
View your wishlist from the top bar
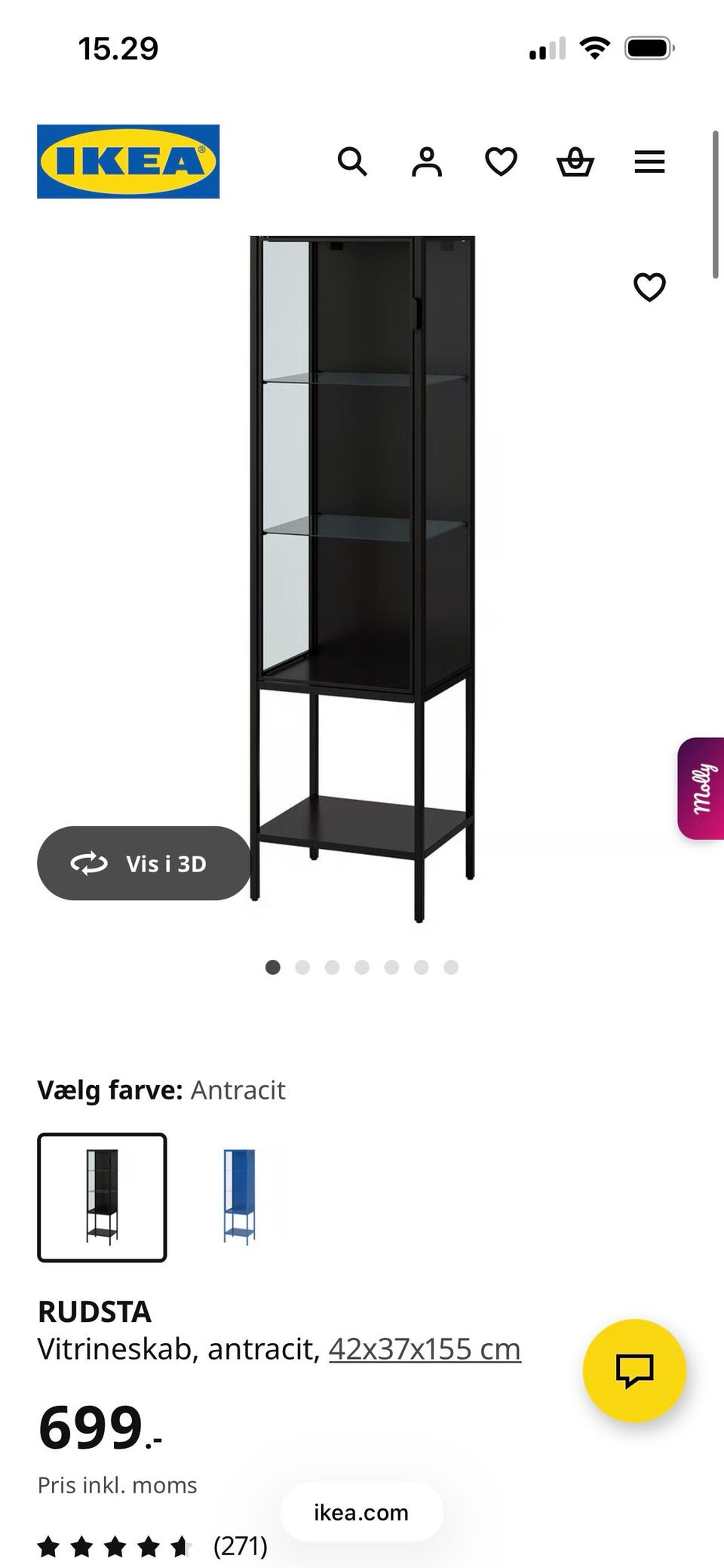(500, 161)
